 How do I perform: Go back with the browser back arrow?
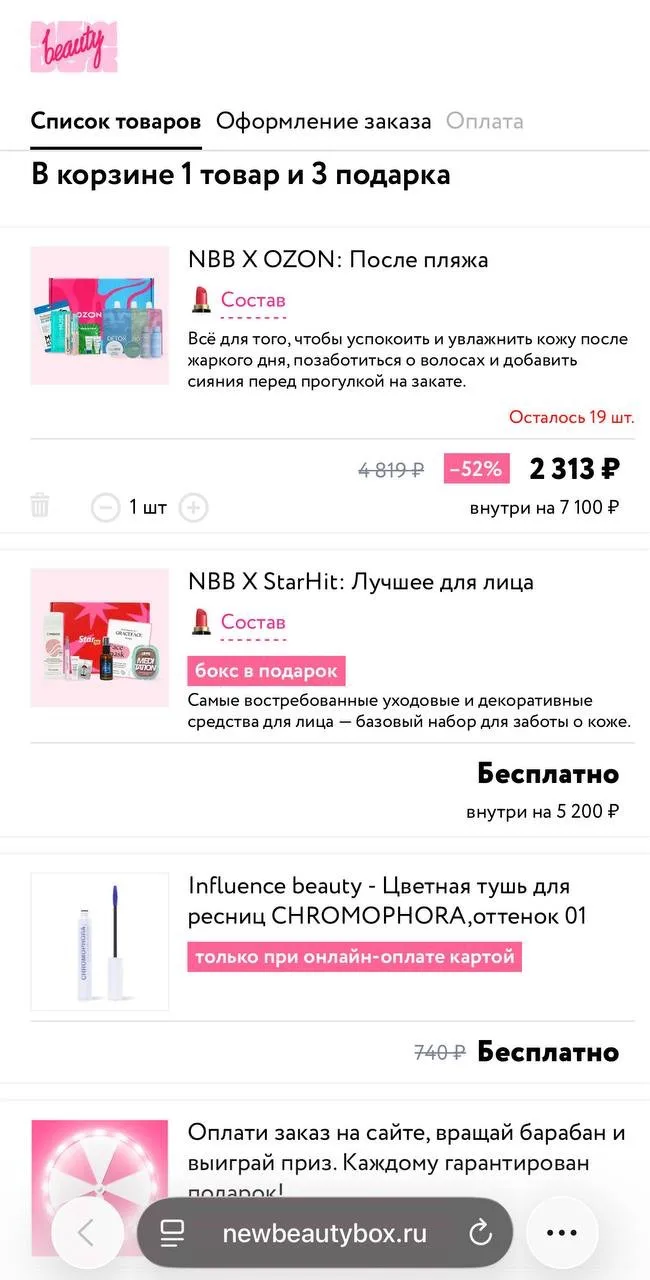tap(87, 1233)
